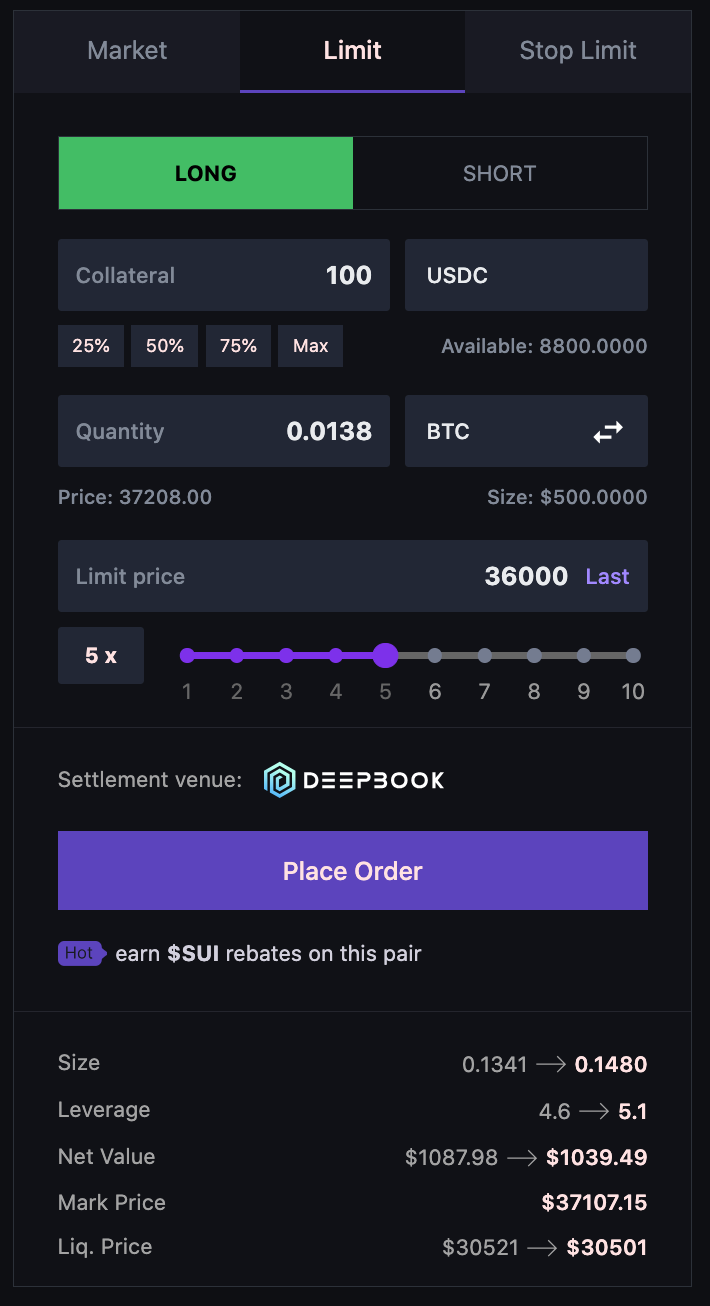Image resolution: width=710 pixels, height=1306 pixels.
Task: Set collateral to 50%
Action: pos(165,346)
